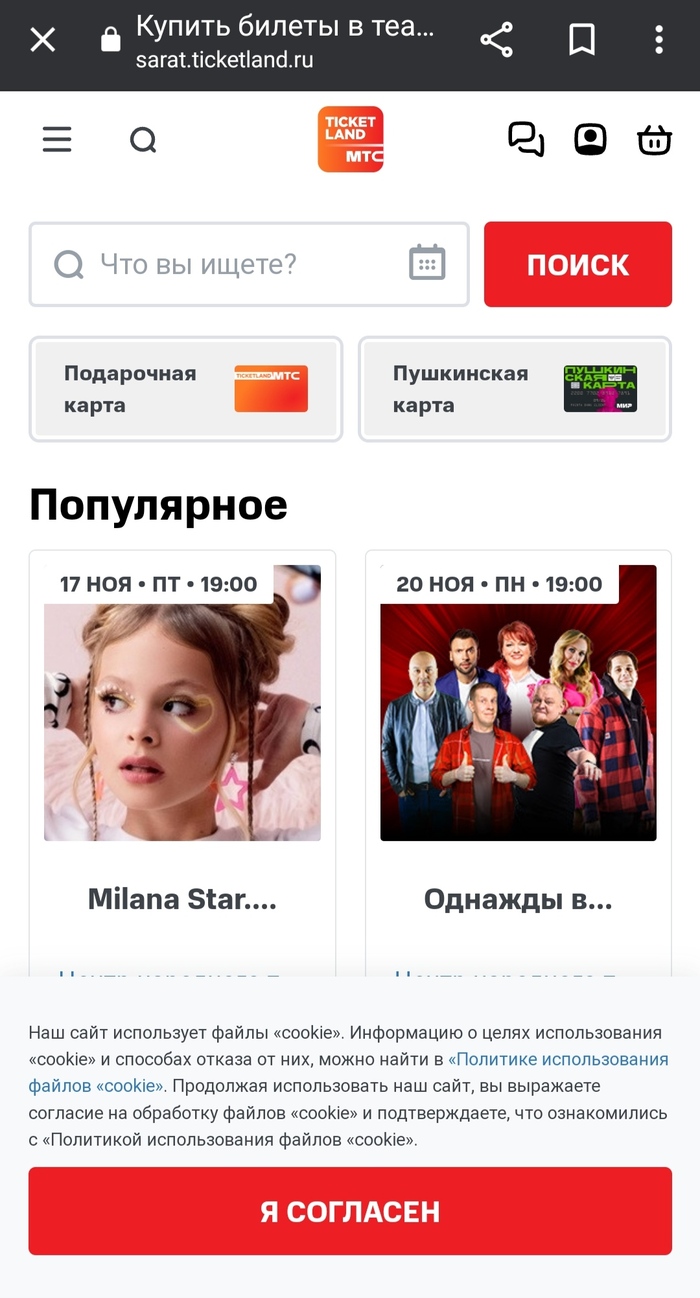This screenshot has height=1298, width=700.
Task: Open Подарочная карта
Action: pos(185,389)
